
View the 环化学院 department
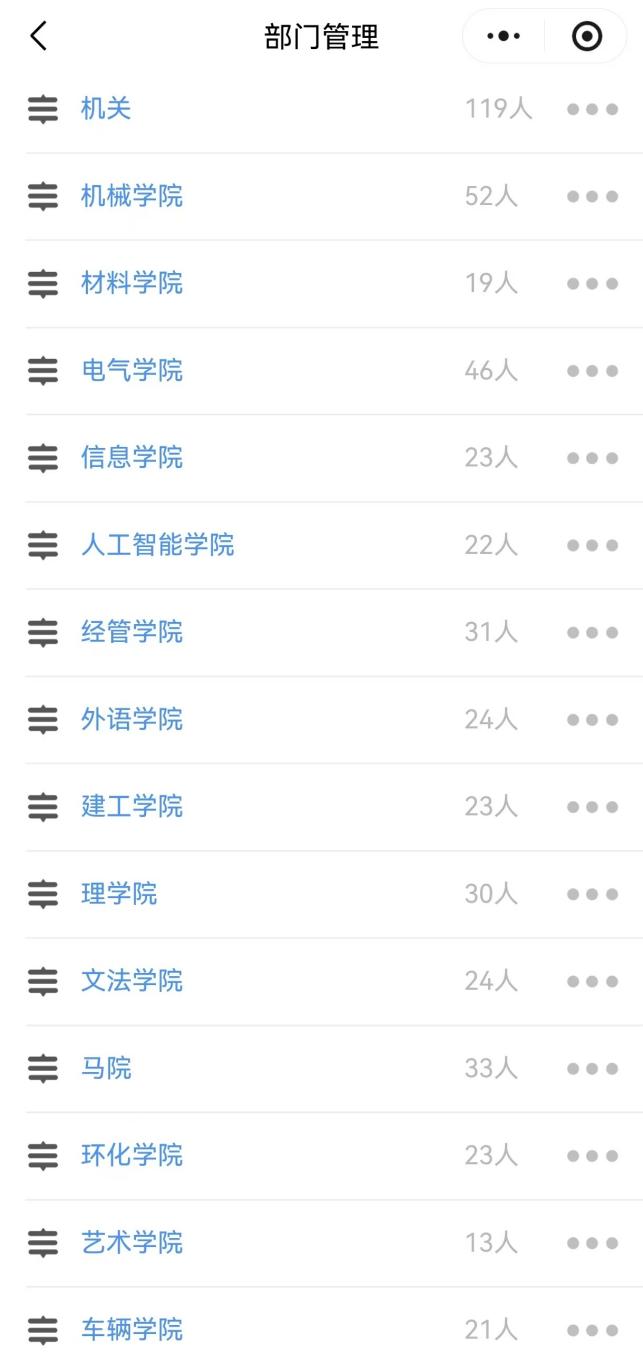click(x=132, y=1156)
